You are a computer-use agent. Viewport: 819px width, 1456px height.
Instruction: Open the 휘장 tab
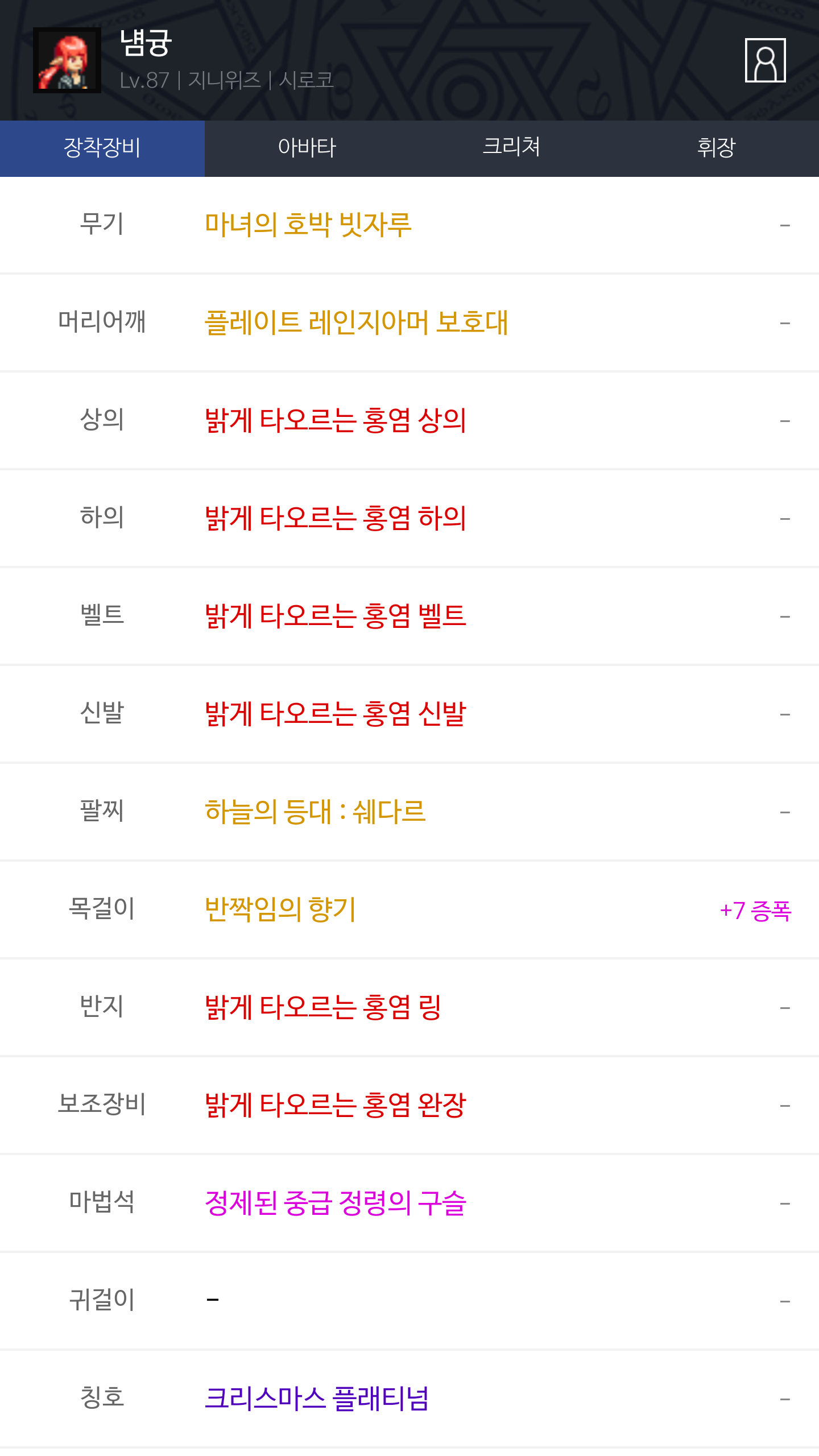716,148
